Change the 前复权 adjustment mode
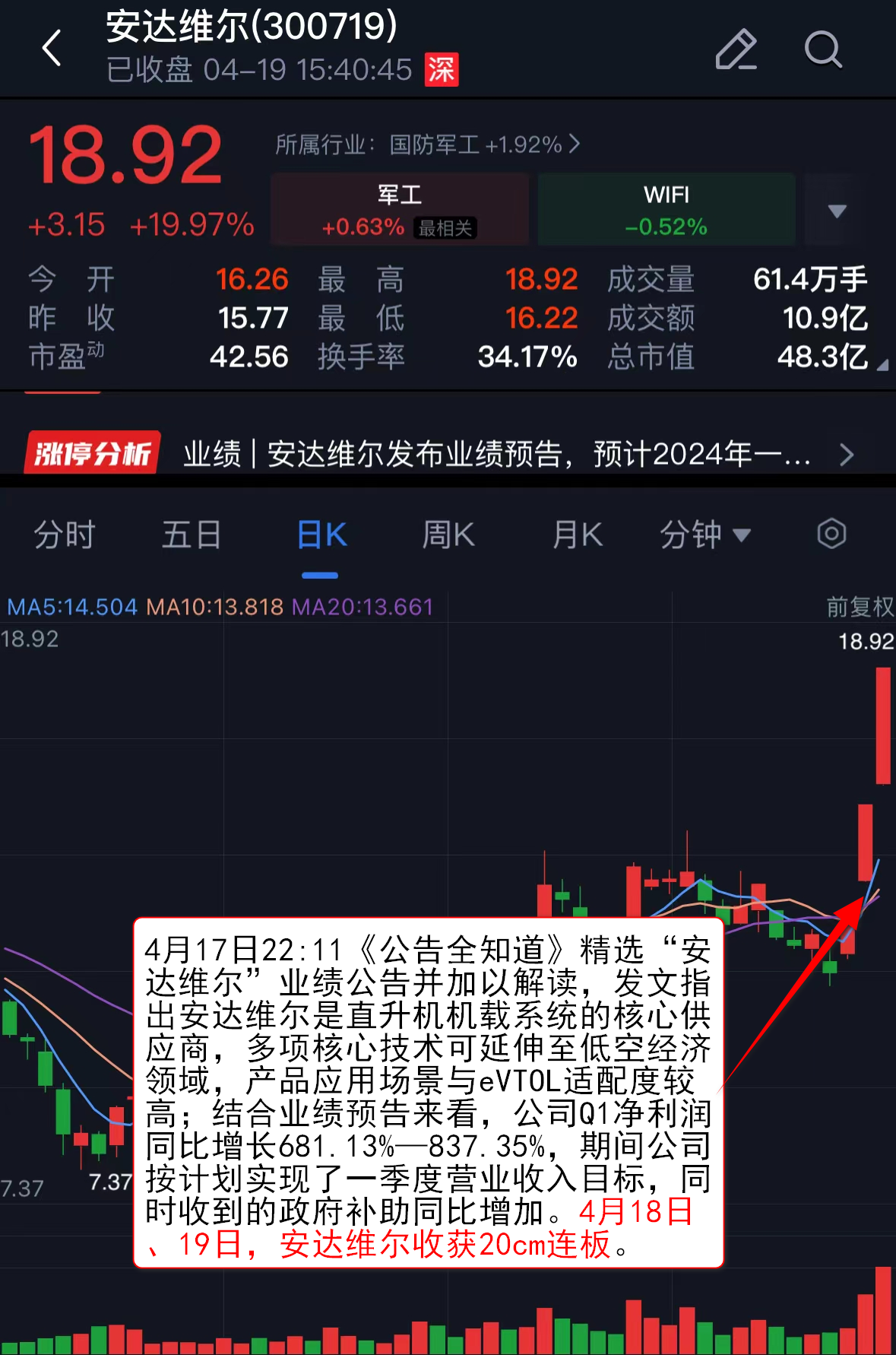 point(860,607)
